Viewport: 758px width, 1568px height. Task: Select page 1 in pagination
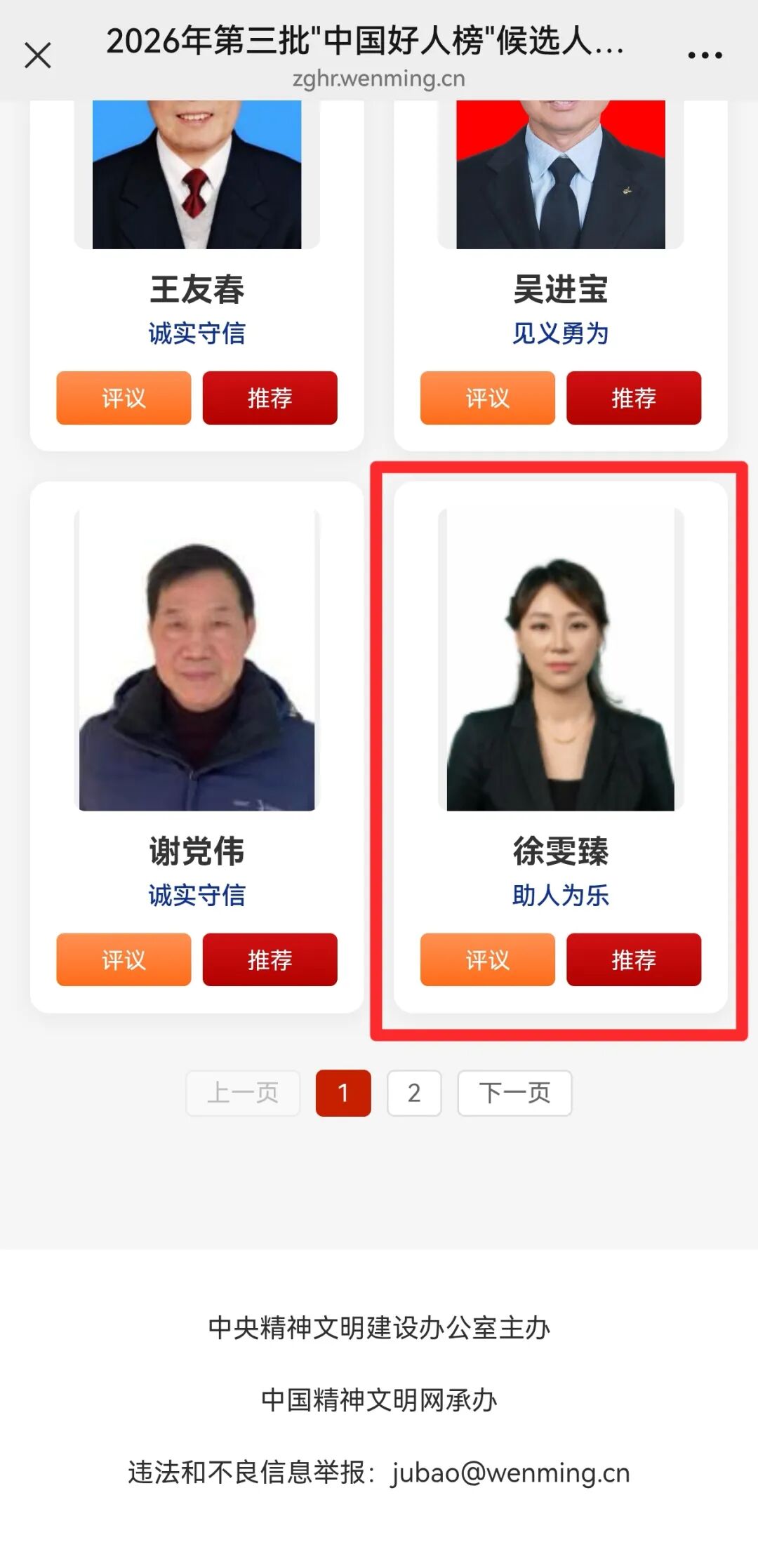(343, 1093)
